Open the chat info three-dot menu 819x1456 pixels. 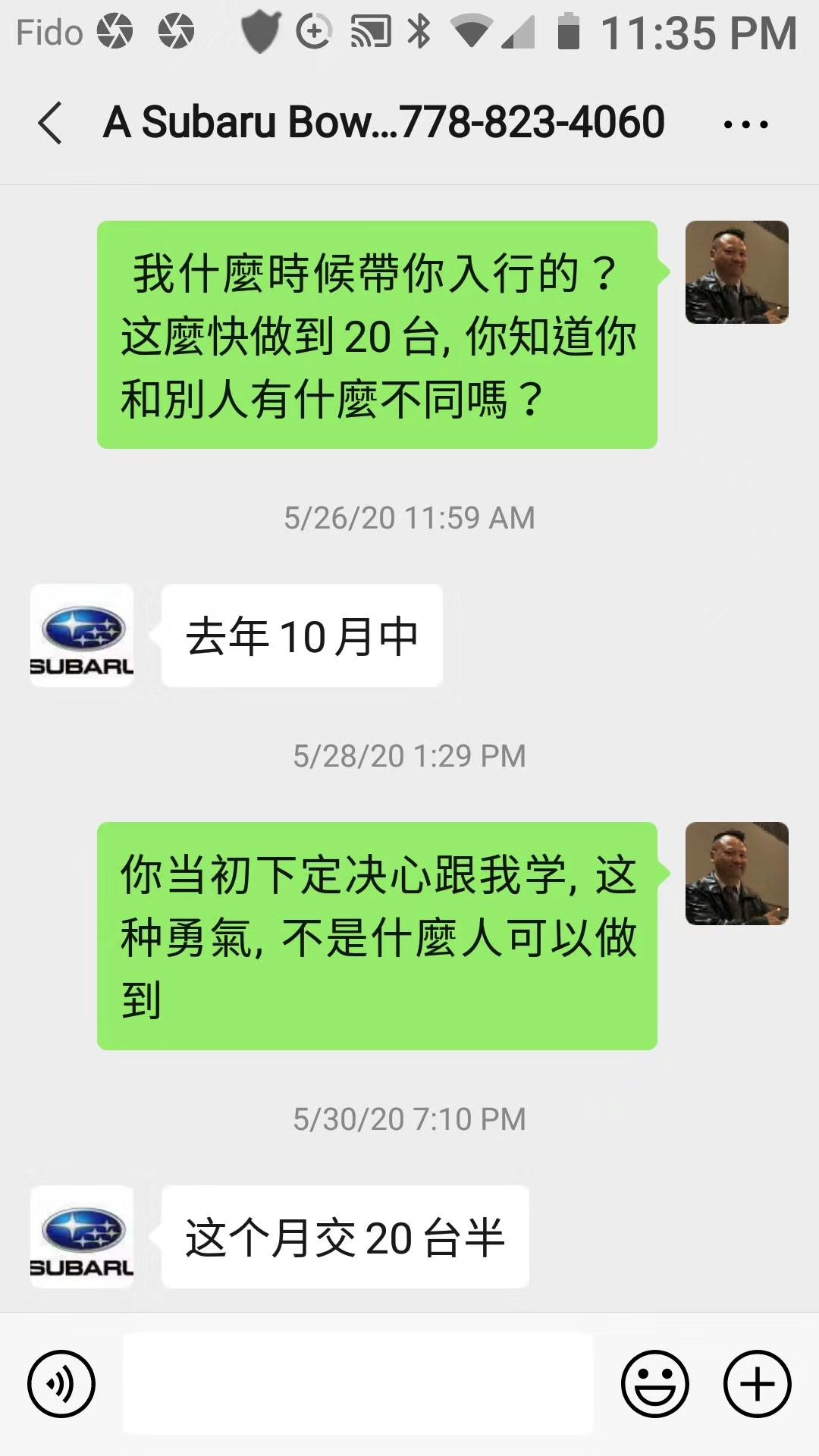746,124
